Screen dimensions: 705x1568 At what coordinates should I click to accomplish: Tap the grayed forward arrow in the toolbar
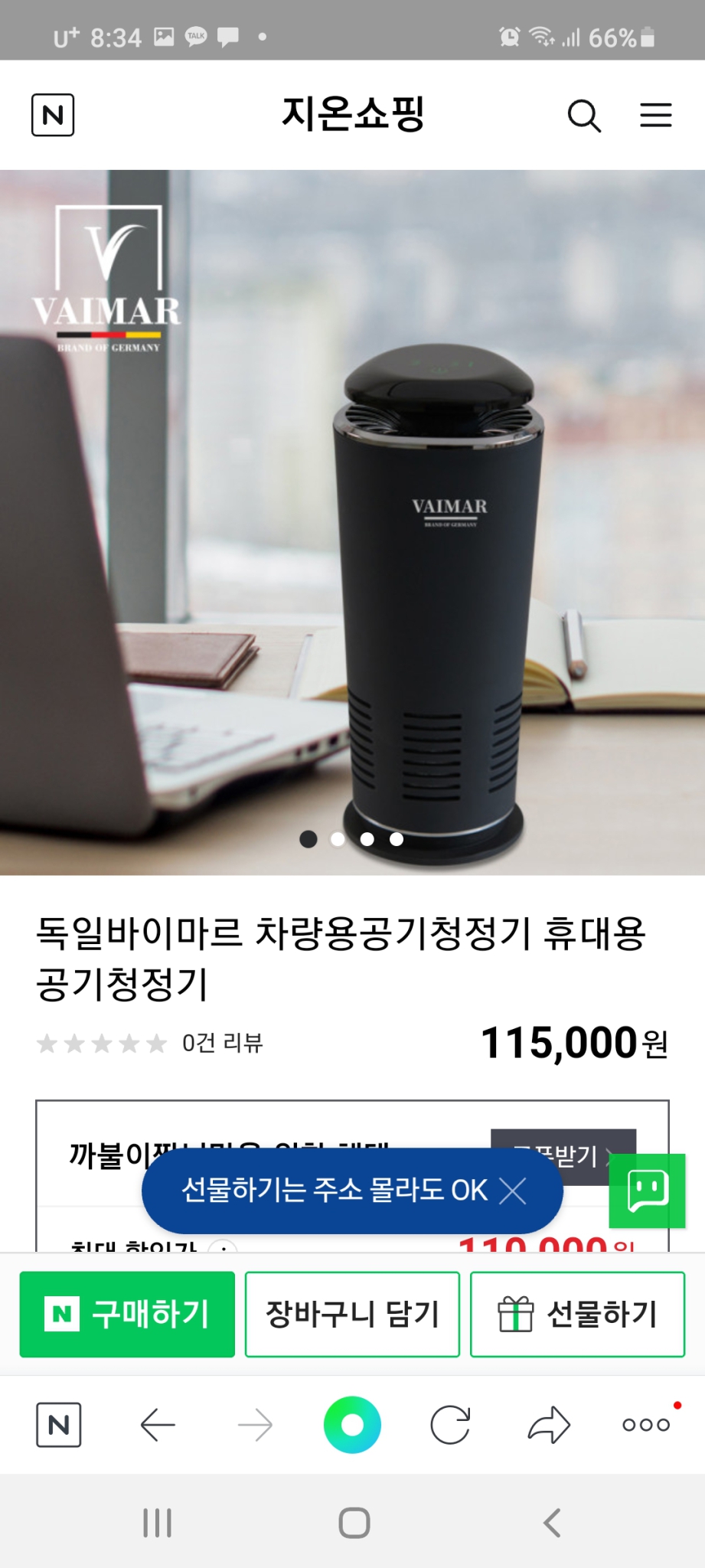tap(255, 1424)
